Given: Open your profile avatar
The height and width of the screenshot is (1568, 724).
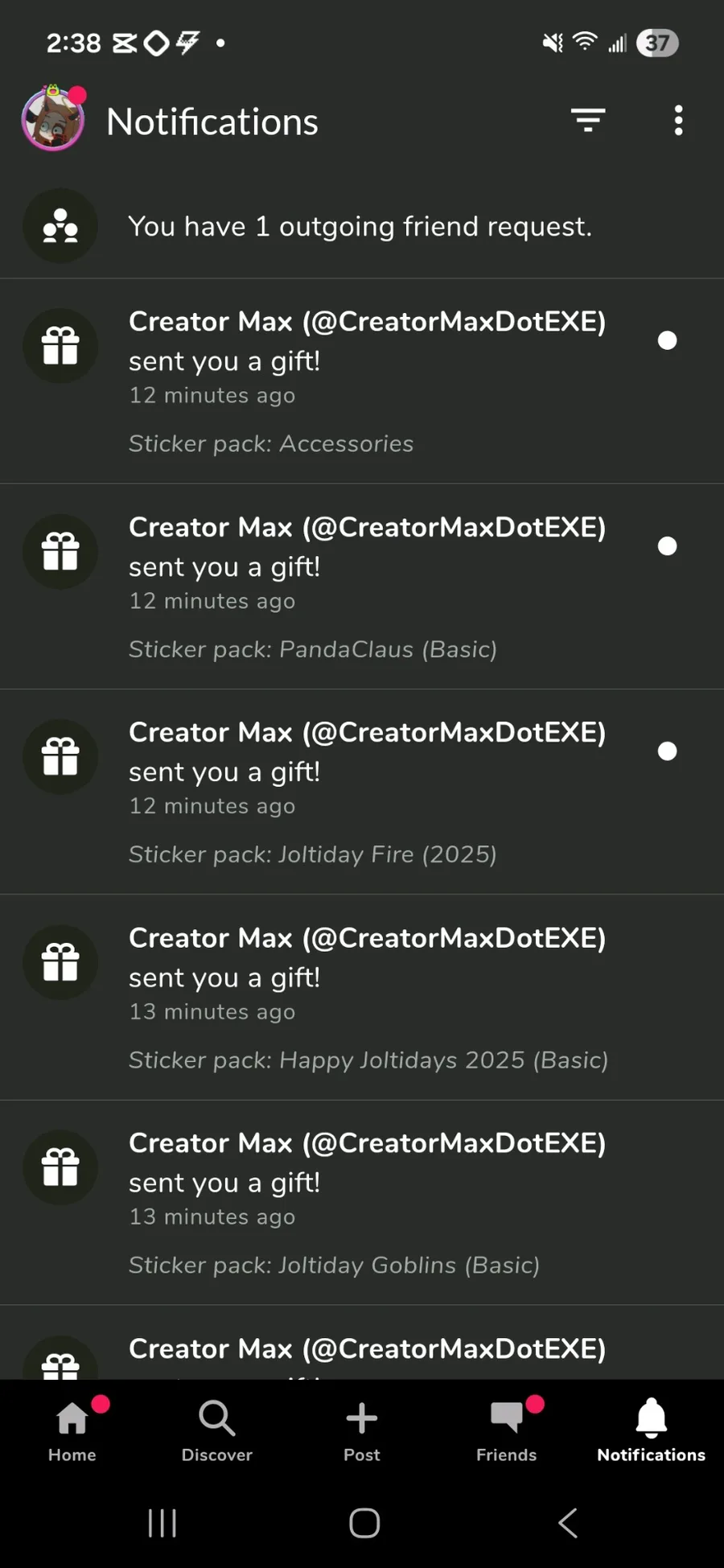Looking at the screenshot, I should click(x=53, y=121).
